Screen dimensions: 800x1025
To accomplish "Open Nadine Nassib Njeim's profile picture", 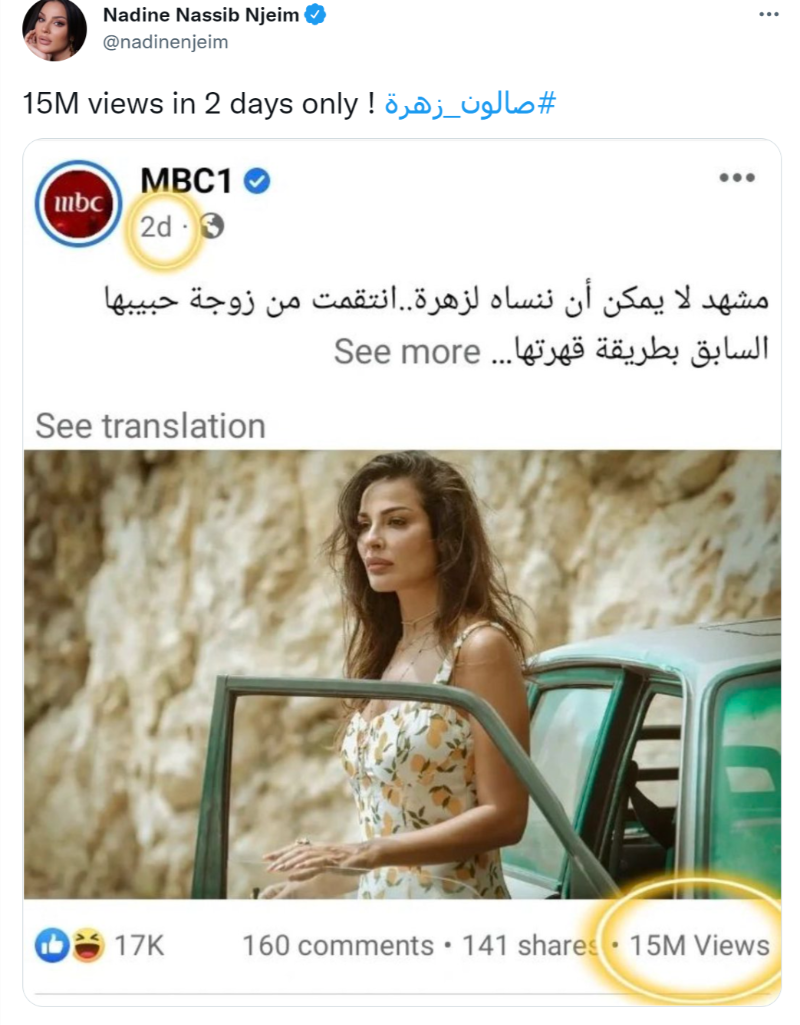I will tap(54, 29).
